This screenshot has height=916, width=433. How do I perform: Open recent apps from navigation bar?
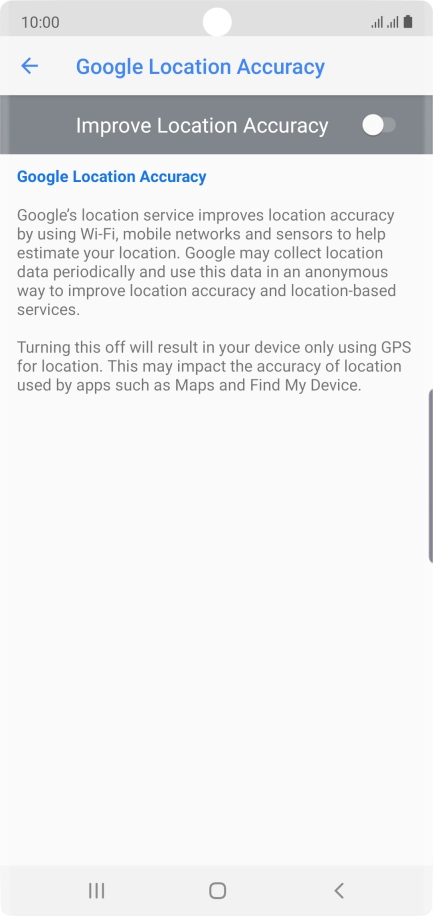96,890
